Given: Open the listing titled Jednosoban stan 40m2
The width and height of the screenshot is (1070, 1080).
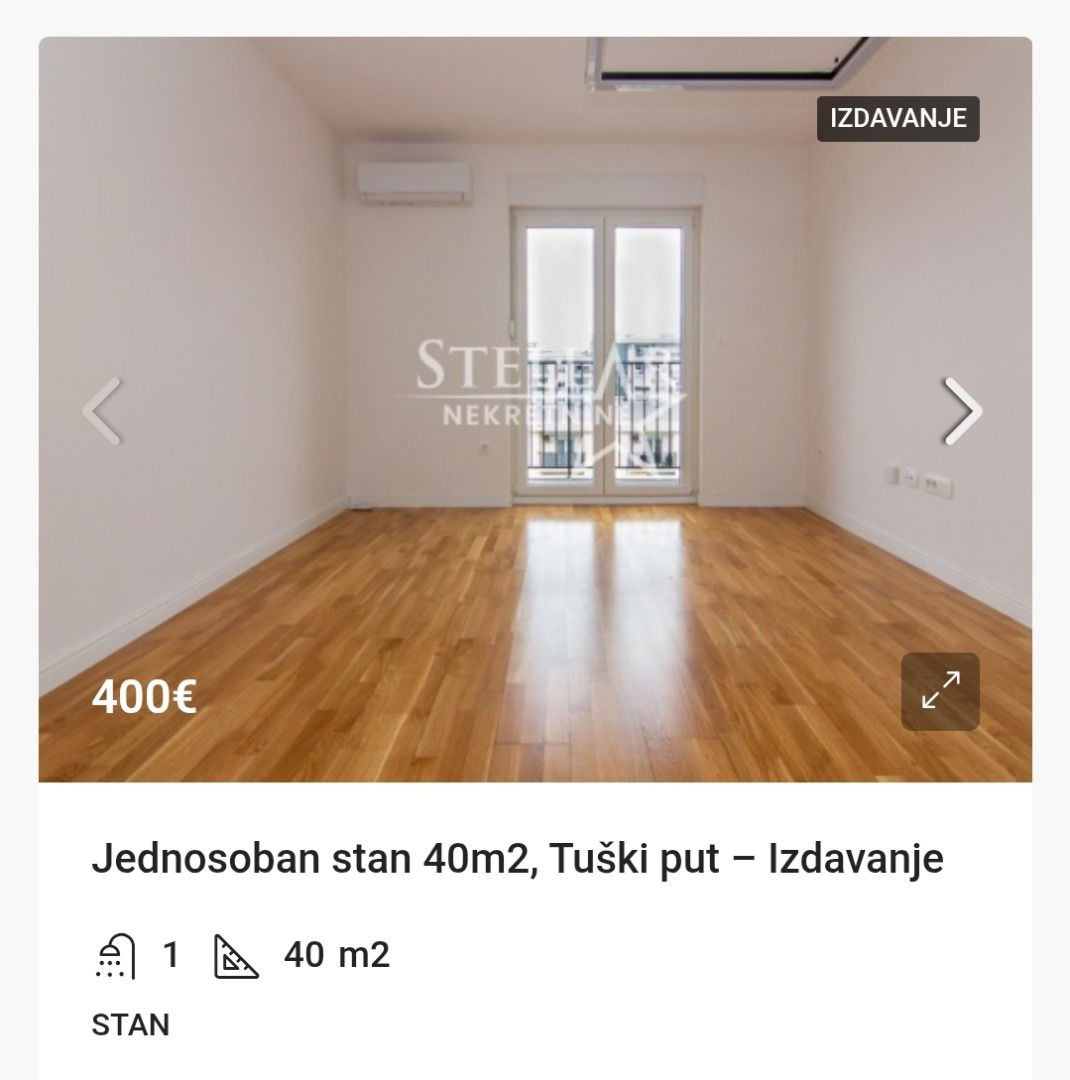Looking at the screenshot, I should 516,858.
